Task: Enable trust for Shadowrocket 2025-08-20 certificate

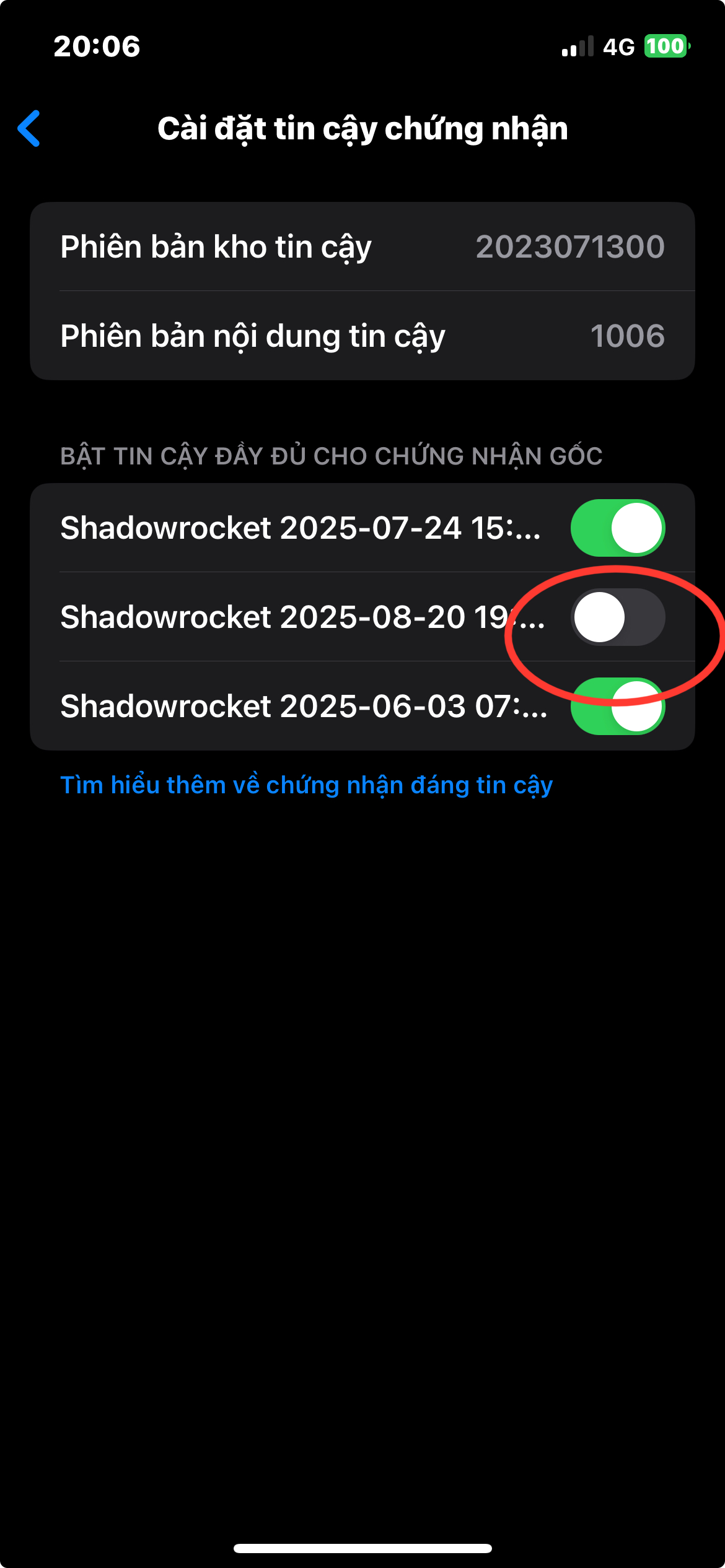Action: pyautogui.click(x=617, y=617)
